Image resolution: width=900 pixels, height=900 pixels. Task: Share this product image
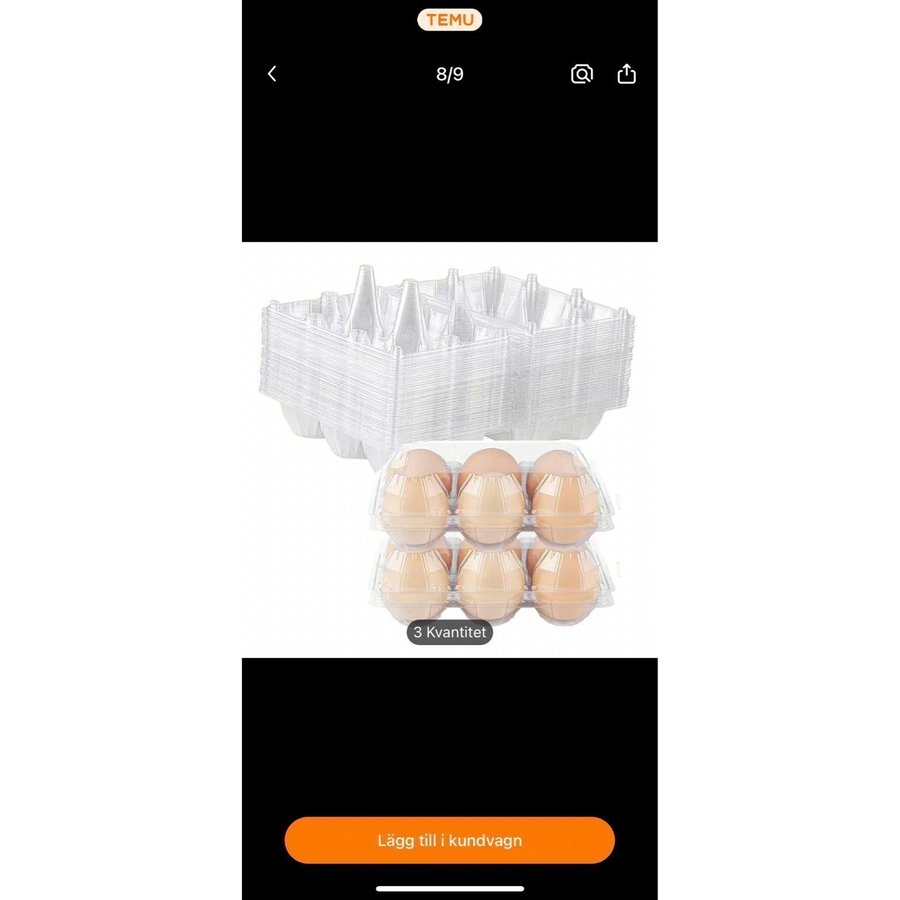click(x=627, y=74)
